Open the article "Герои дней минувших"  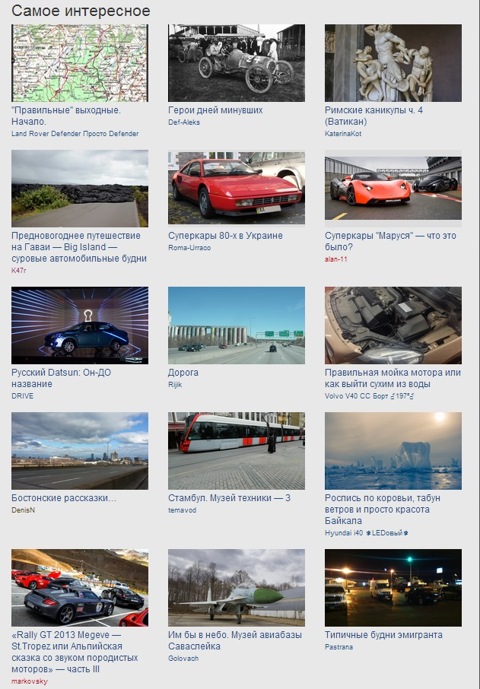pyautogui.click(x=215, y=110)
